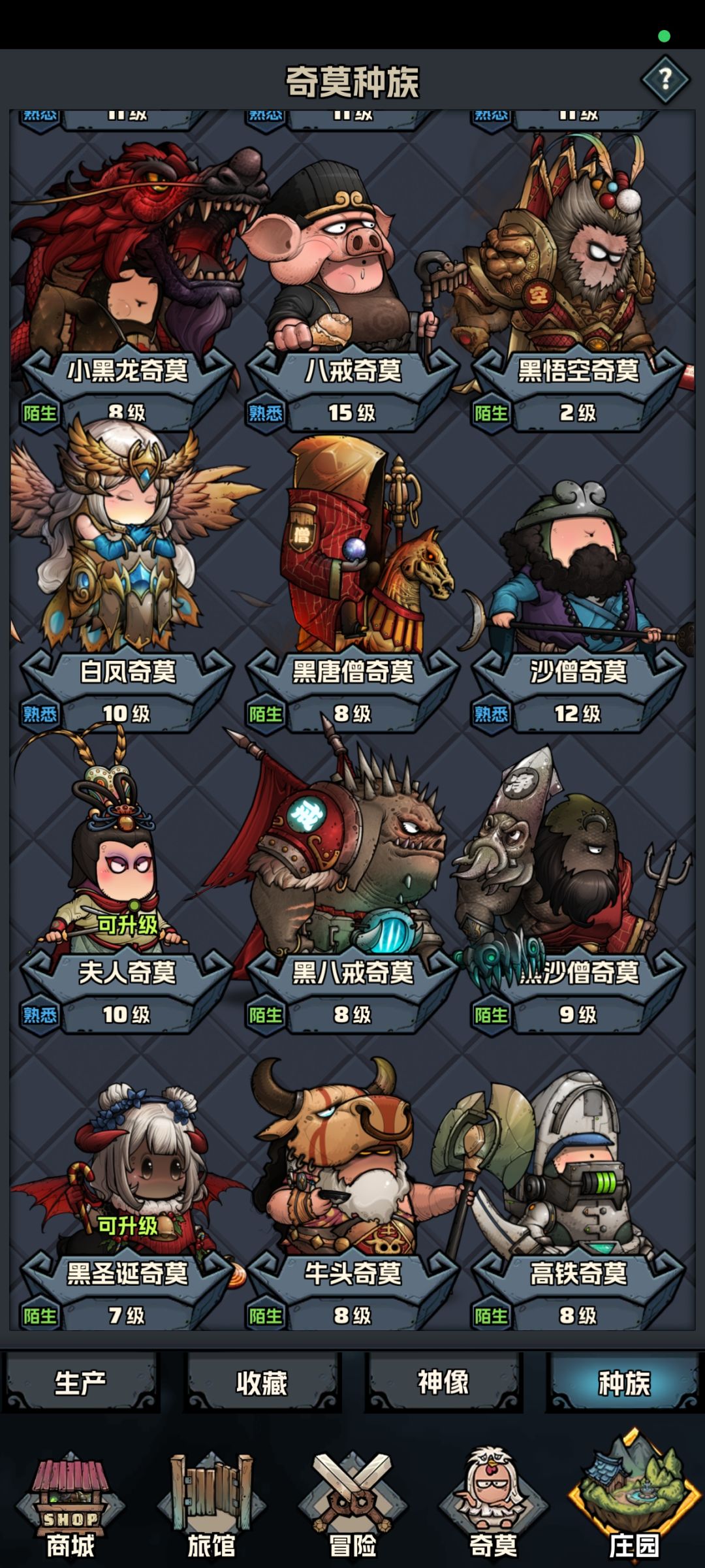Open the help question mark icon

coord(665,80)
